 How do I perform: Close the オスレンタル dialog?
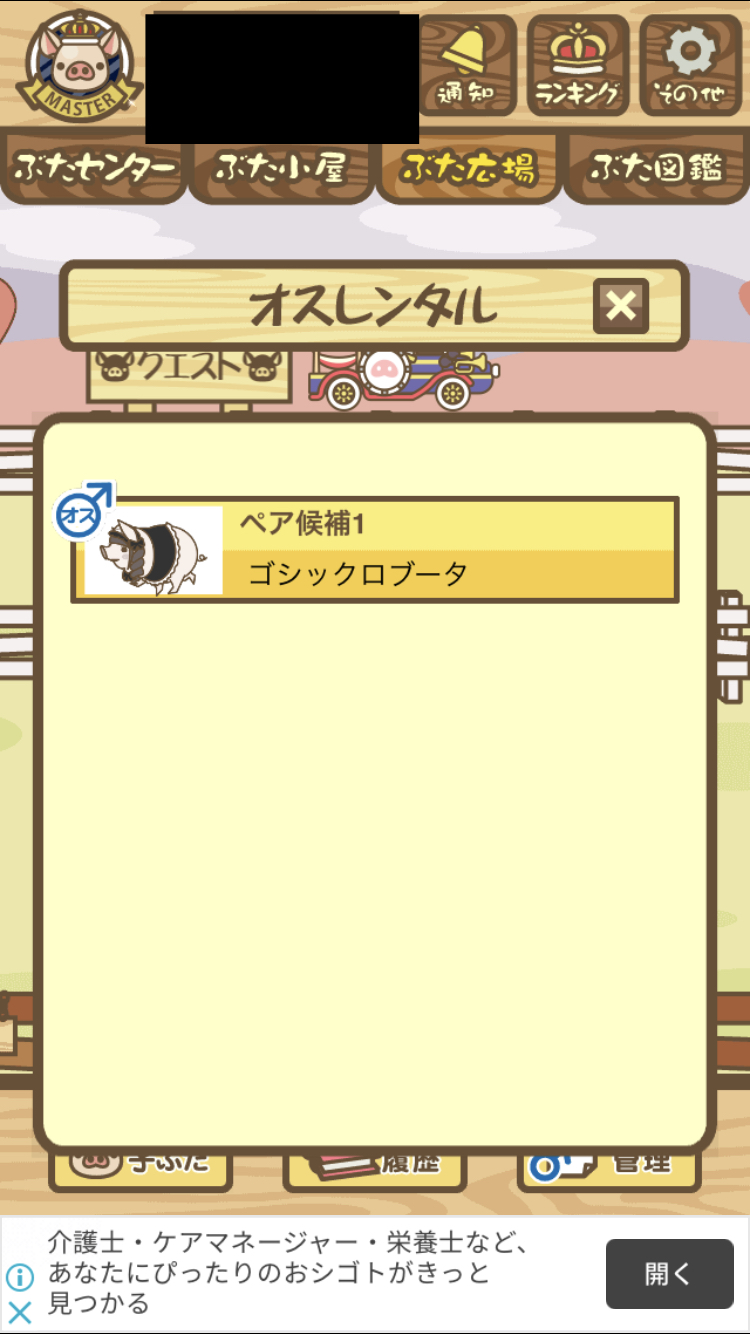coord(621,306)
